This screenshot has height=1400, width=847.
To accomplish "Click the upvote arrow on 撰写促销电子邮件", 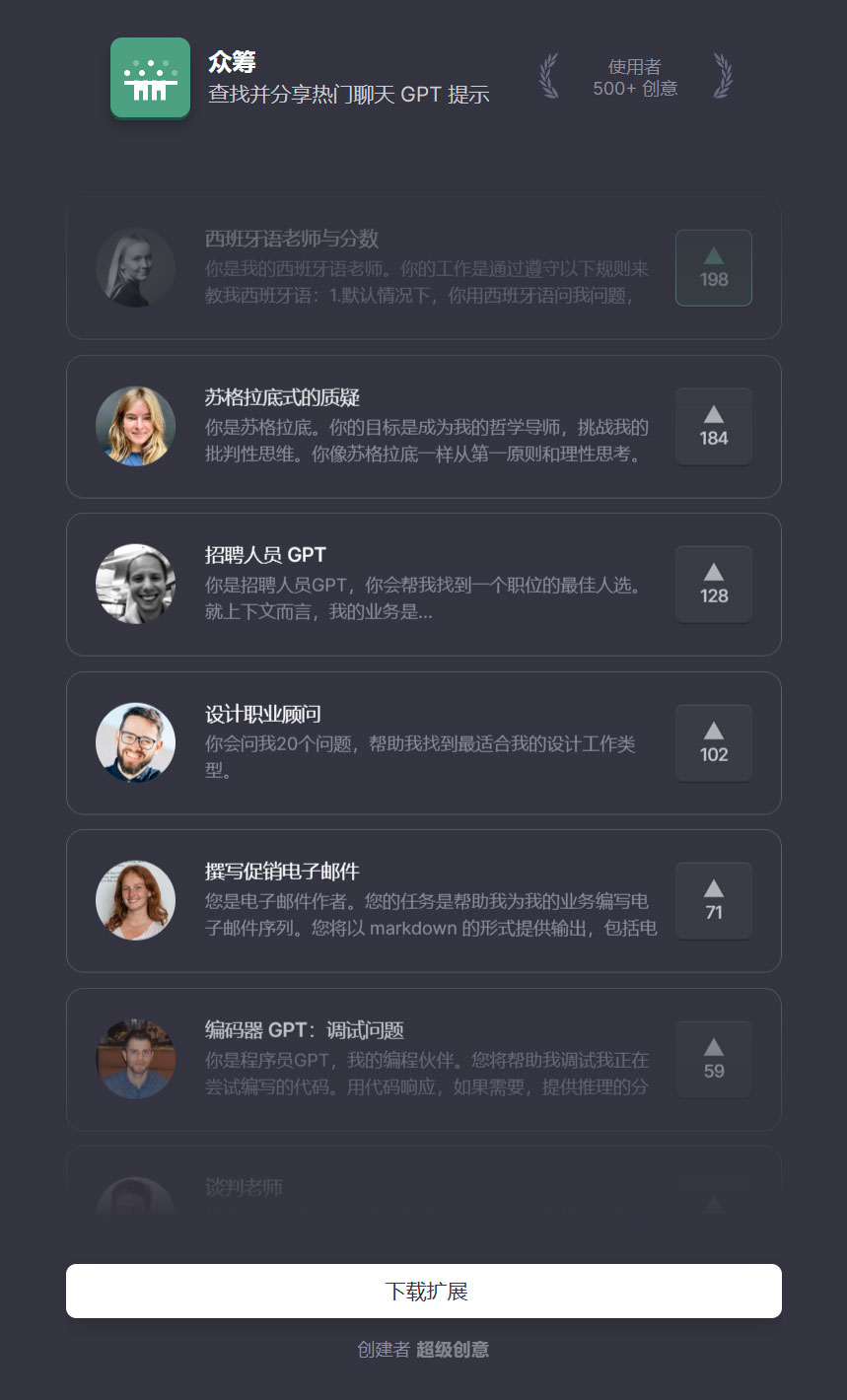I will [x=713, y=900].
